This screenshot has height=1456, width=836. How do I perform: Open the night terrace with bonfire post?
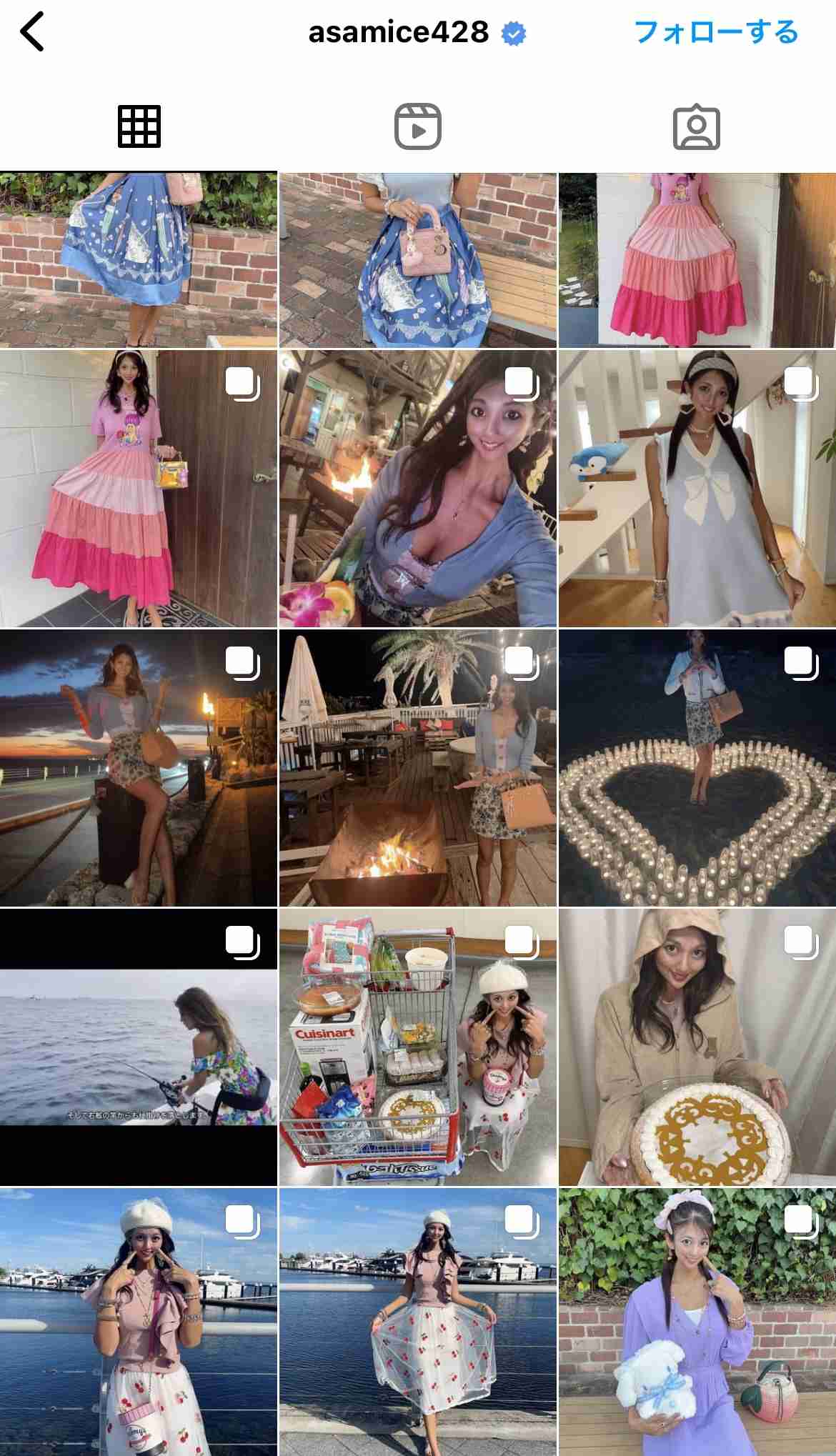coord(418,768)
